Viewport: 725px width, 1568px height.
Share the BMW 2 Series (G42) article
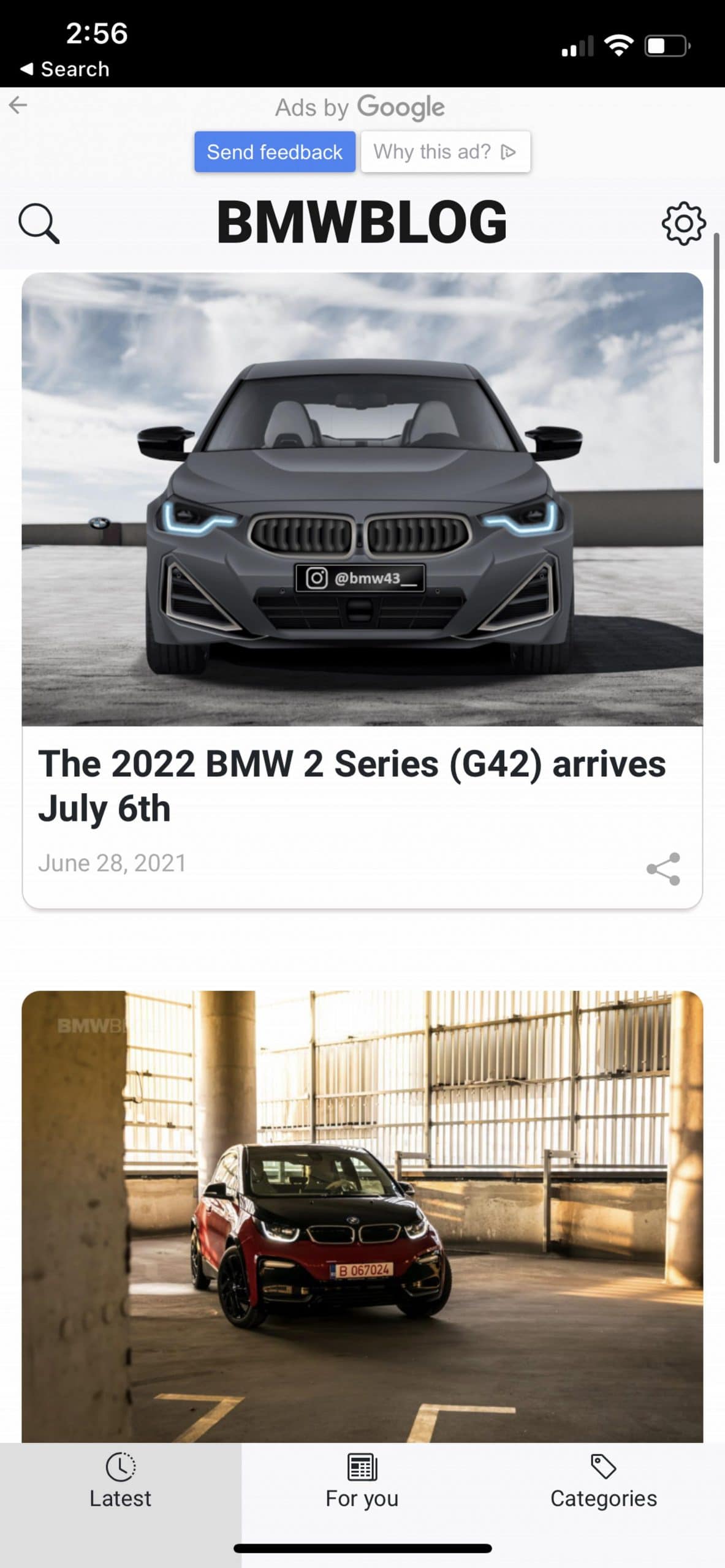(663, 869)
